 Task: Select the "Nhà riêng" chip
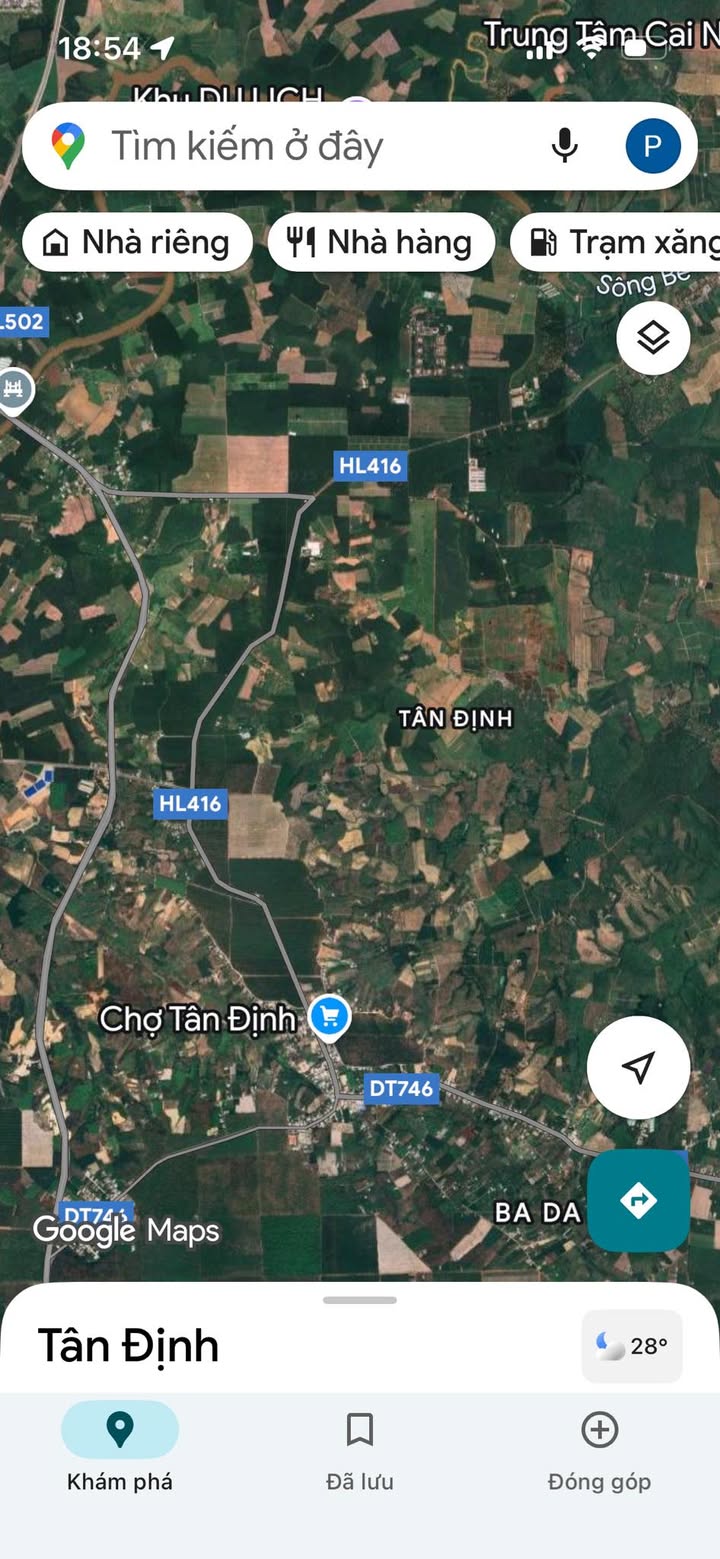coord(138,242)
